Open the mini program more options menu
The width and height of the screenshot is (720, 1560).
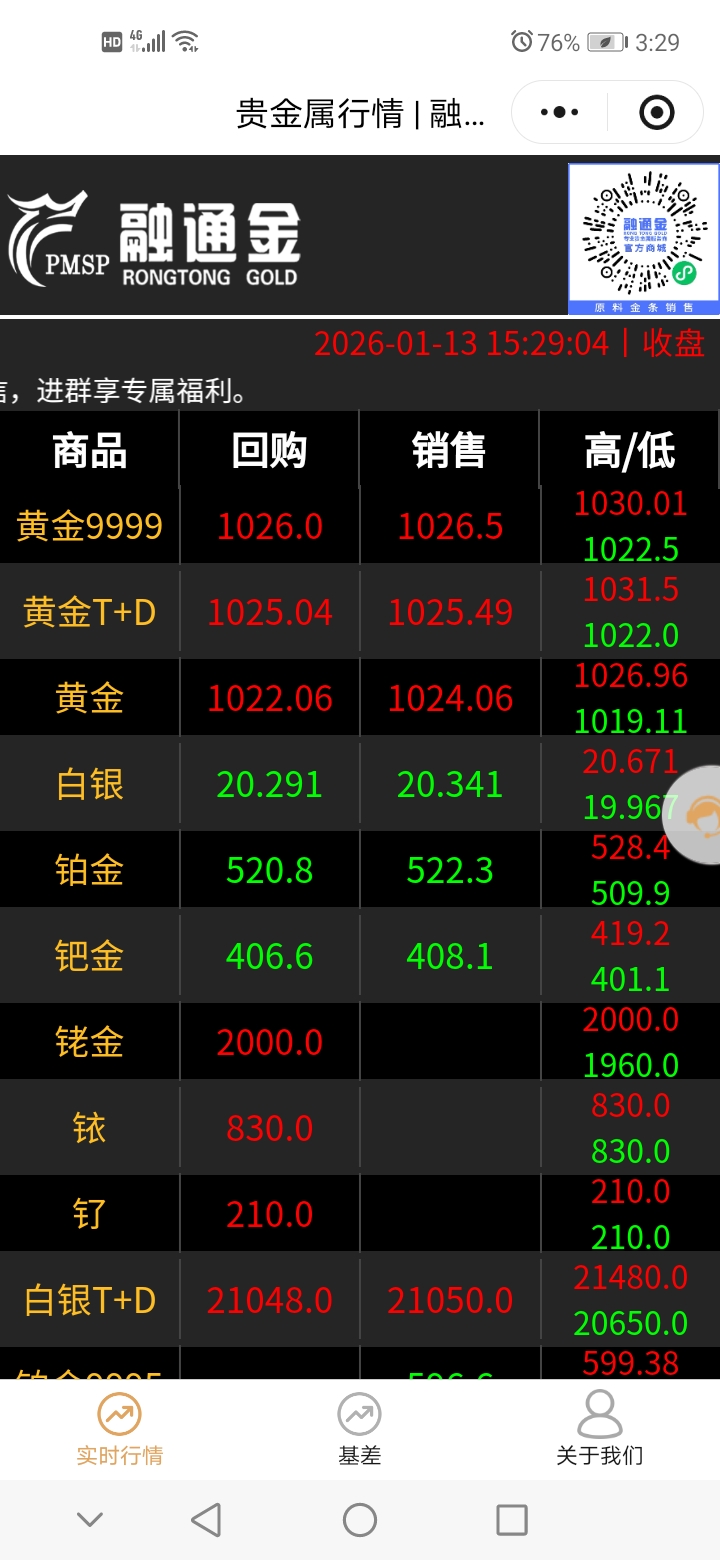[560, 113]
